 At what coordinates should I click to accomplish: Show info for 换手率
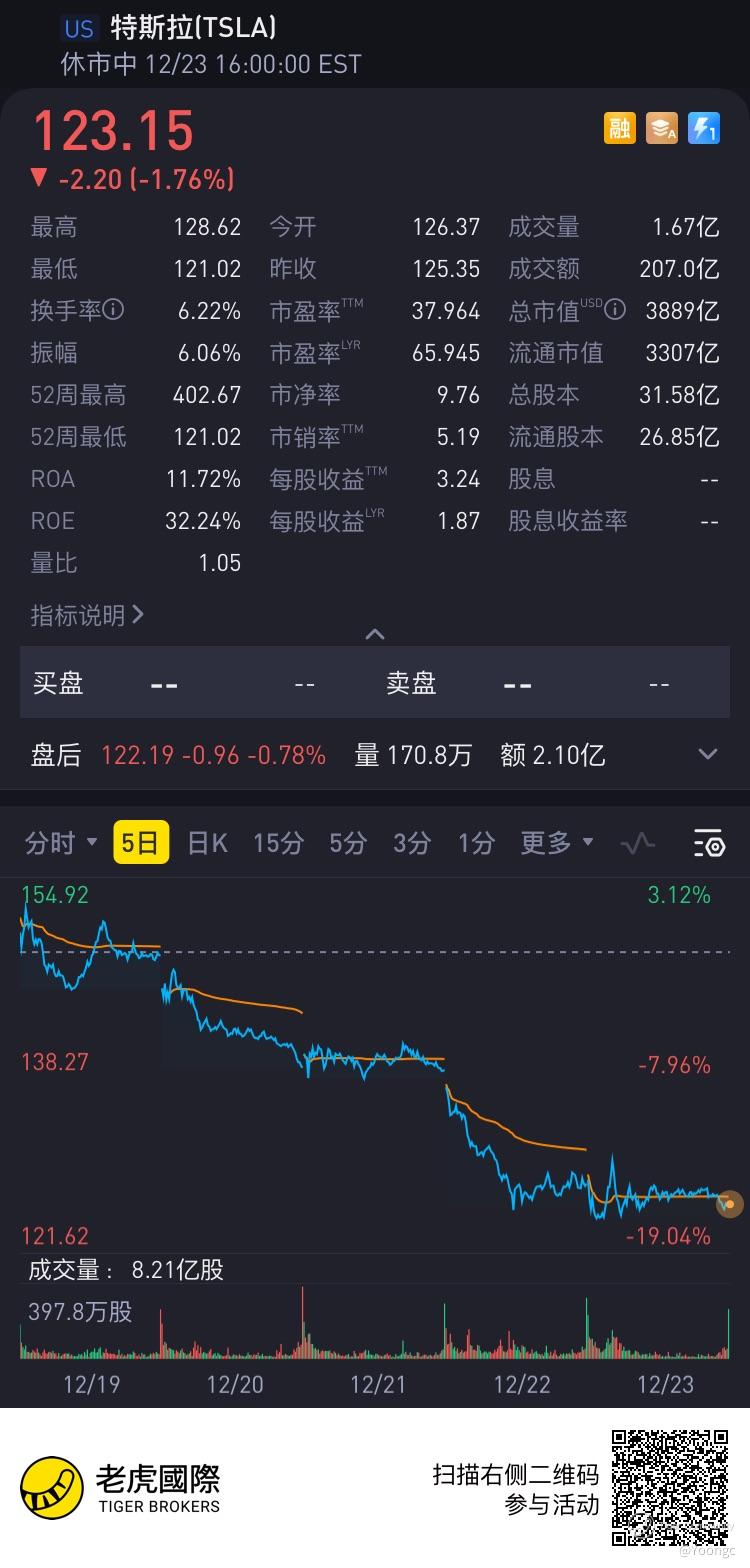[114, 310]
